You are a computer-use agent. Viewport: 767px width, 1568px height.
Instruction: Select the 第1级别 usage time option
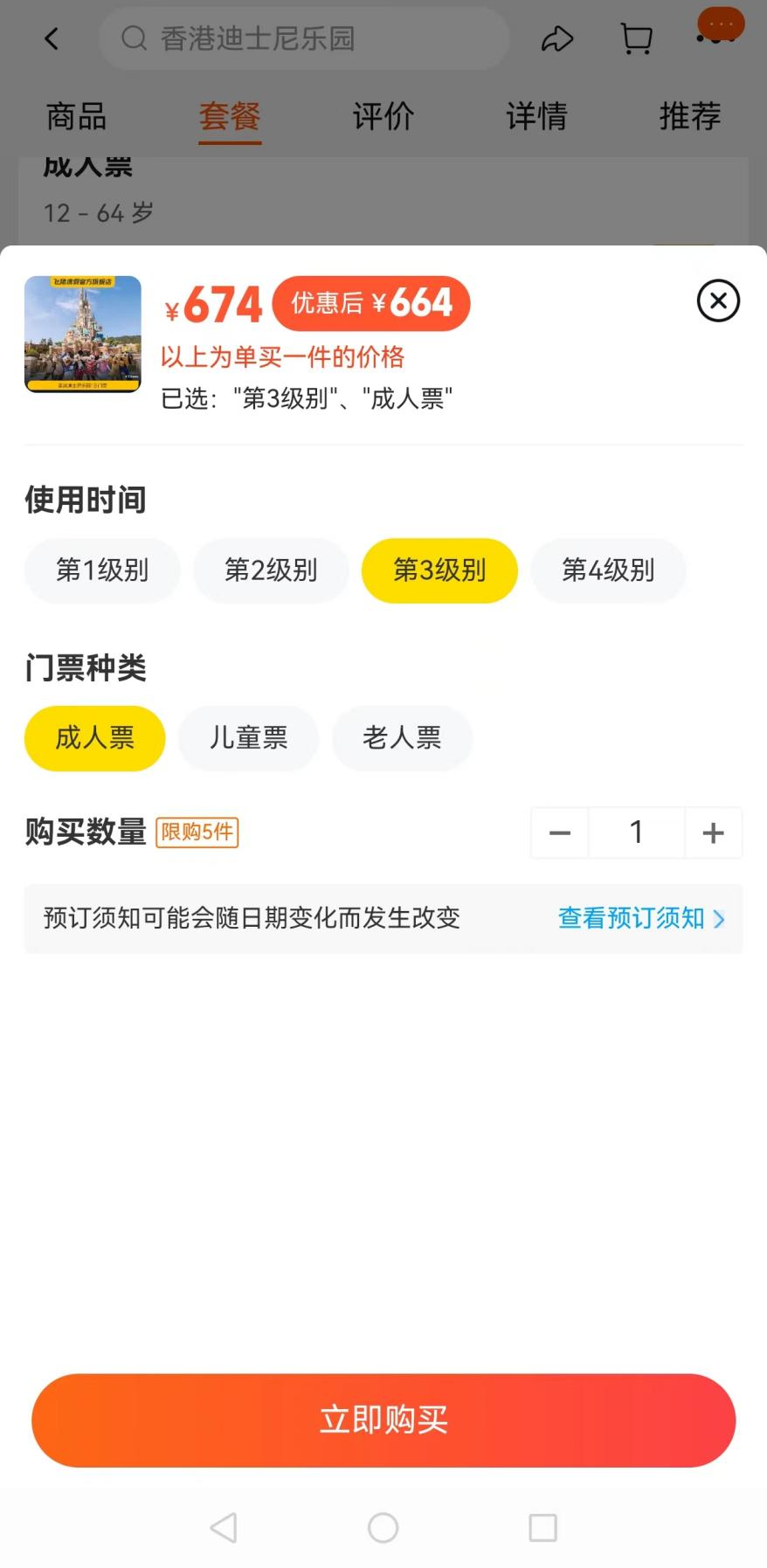coord(101,570)
